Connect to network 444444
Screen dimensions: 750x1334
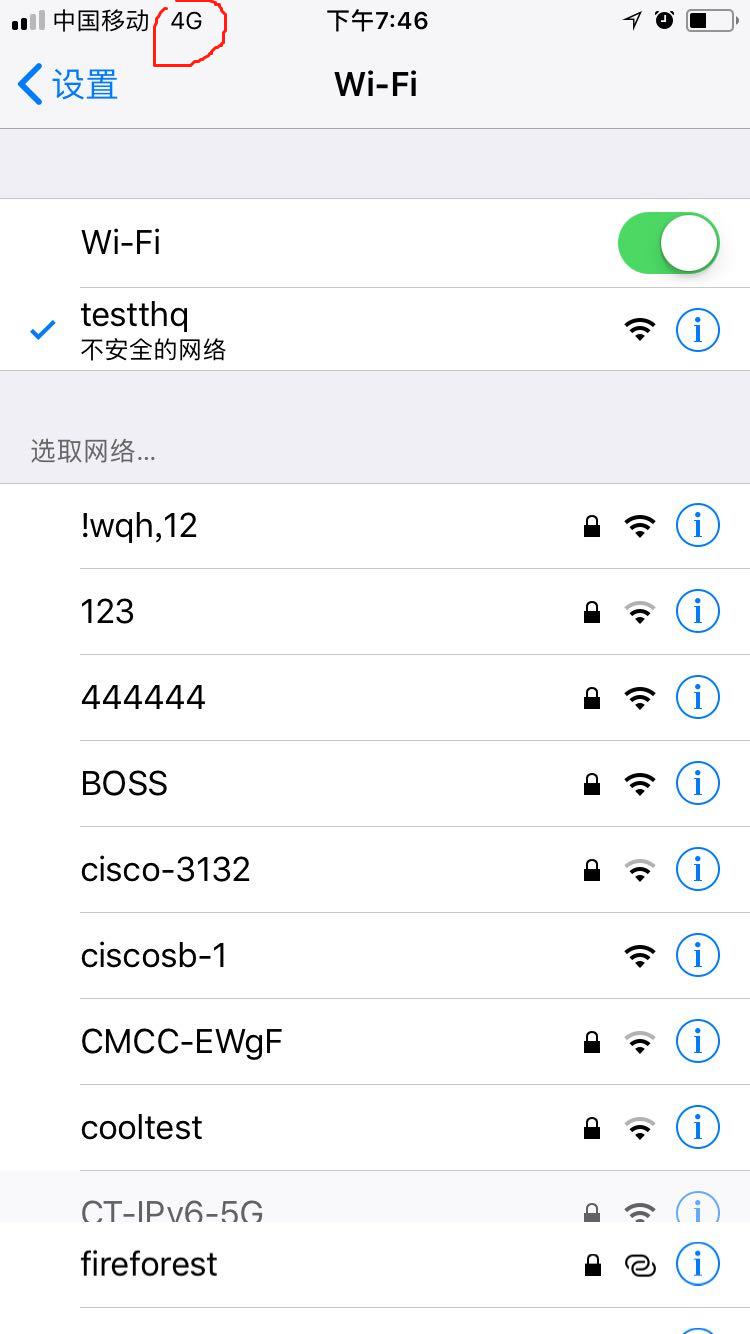tap(143, 697)
